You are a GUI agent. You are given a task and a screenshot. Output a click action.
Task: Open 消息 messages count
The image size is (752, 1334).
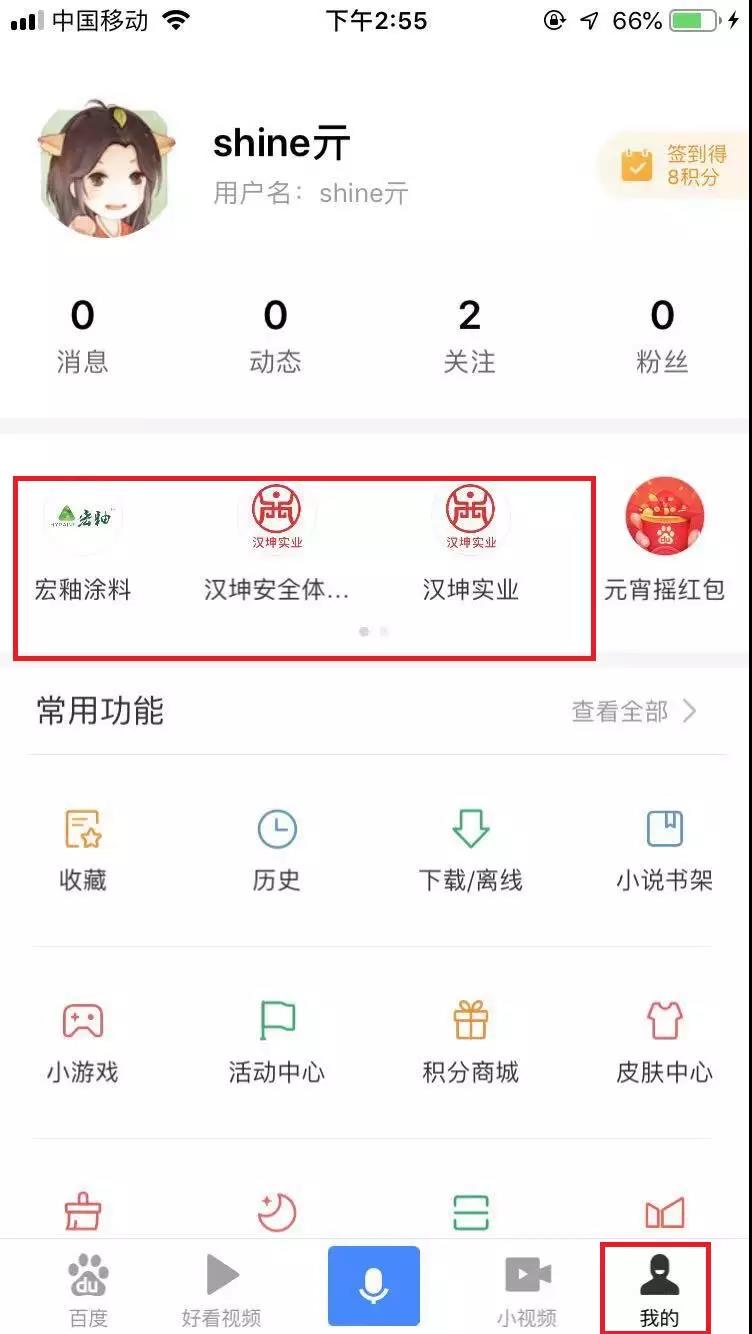(82, 337)
